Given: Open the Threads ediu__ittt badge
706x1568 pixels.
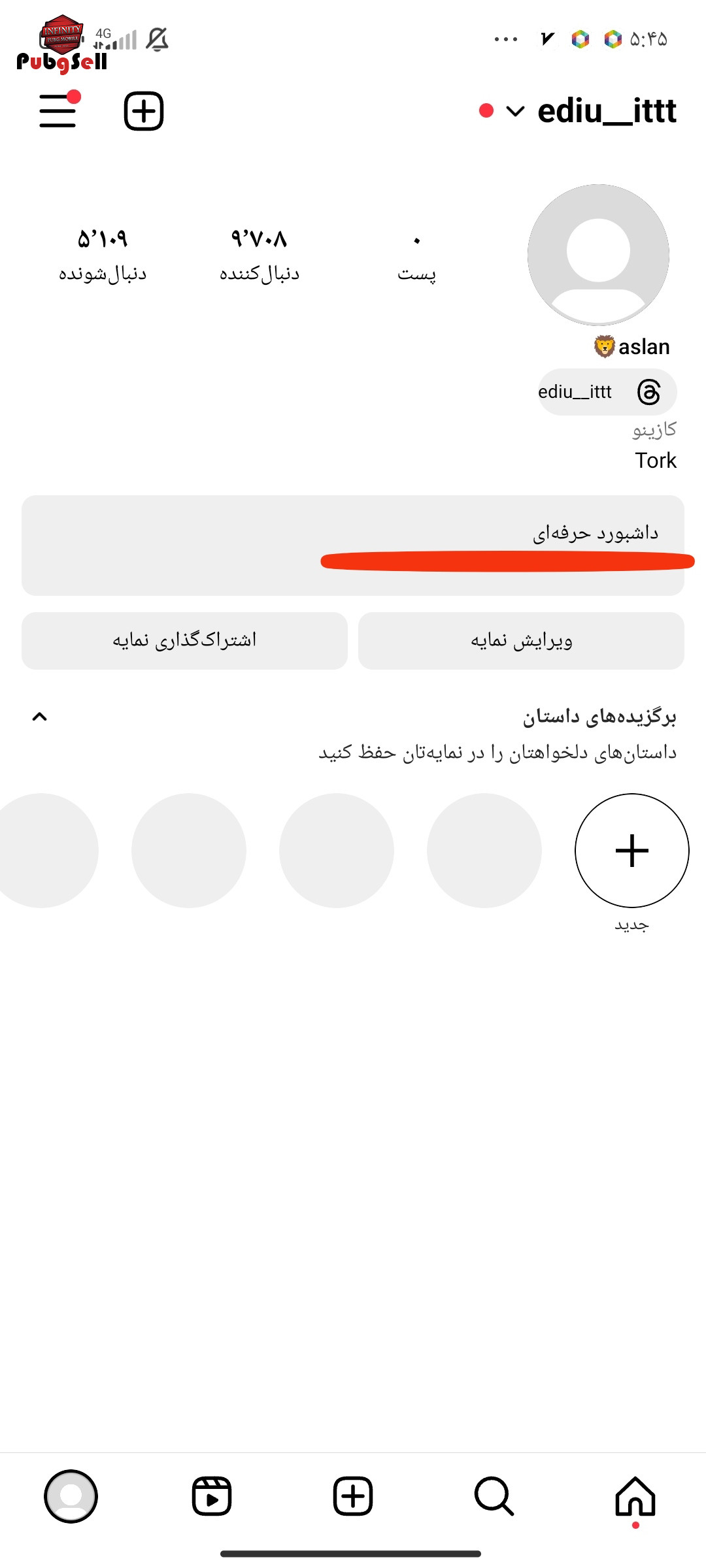Looking at the screenshot, I should 607,392.
